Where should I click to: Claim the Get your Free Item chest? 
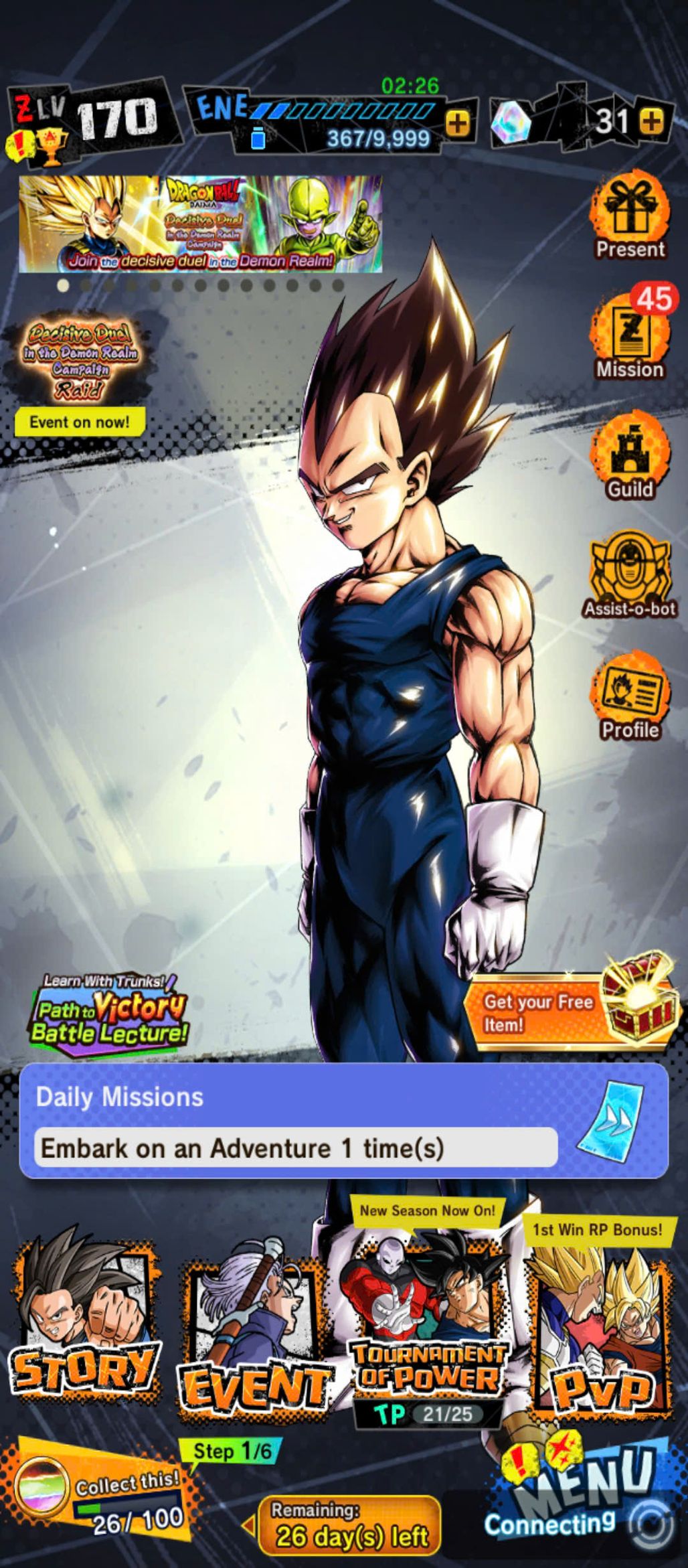click(569, 1012)
